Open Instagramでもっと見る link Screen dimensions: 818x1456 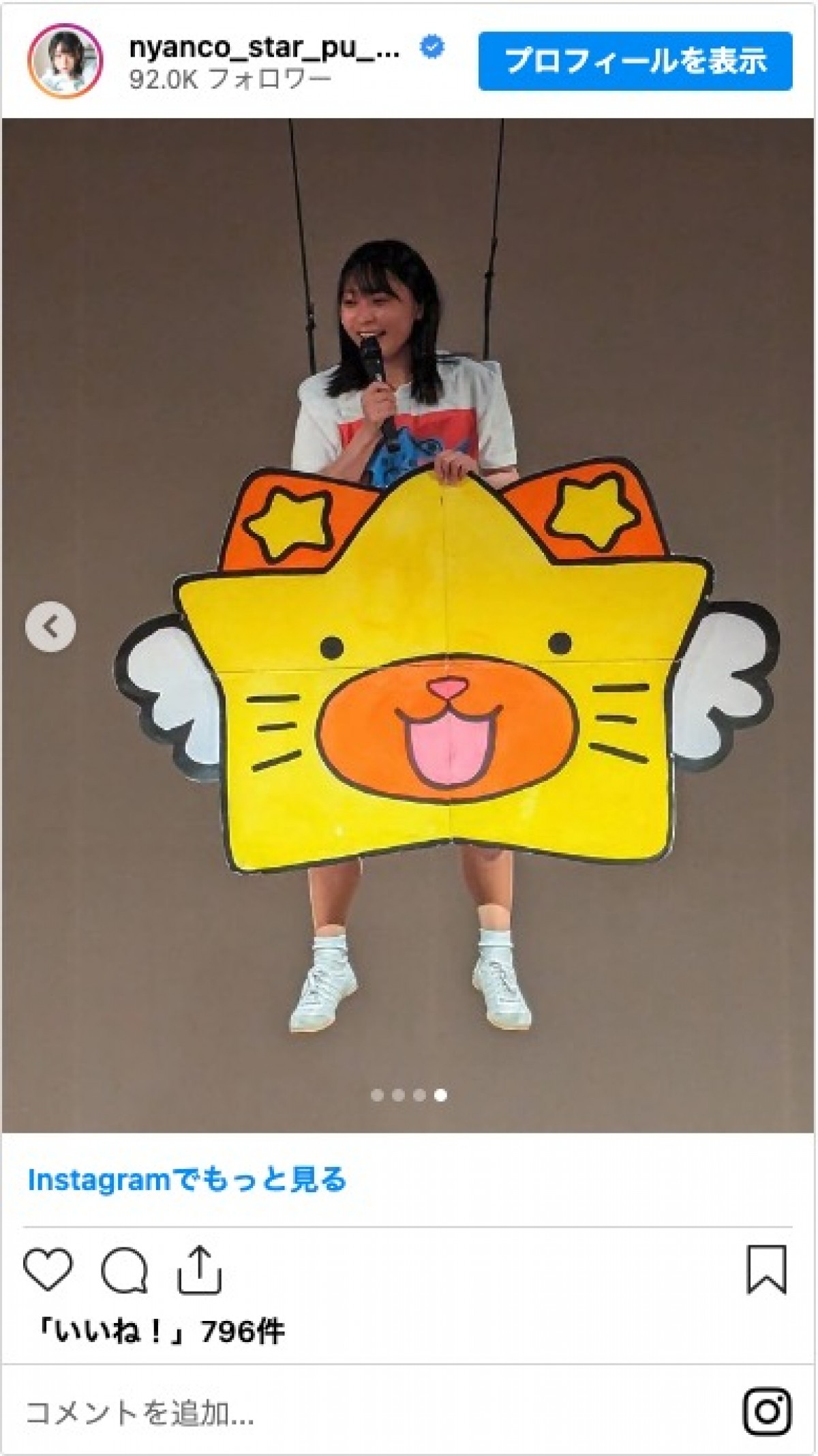tap(187, 1180)
